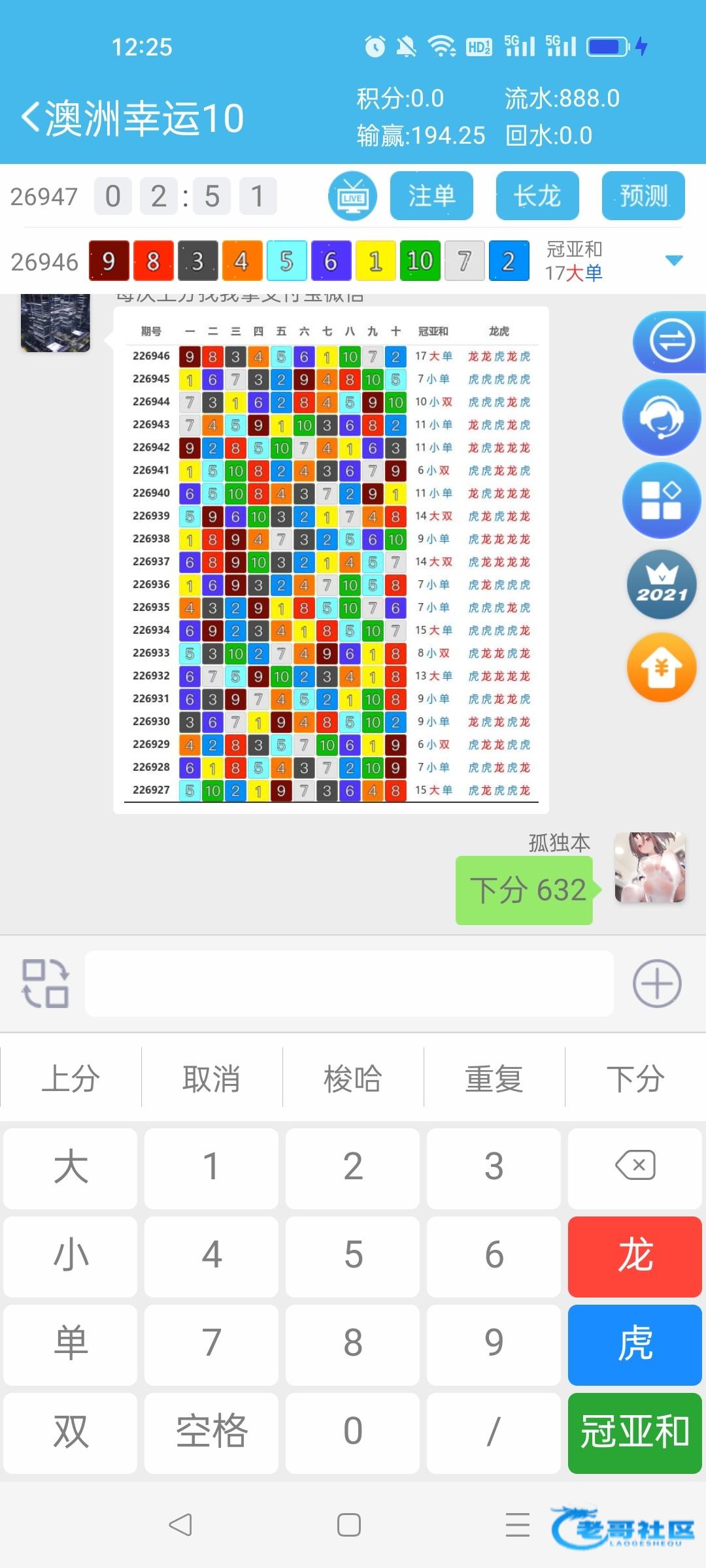Open the 注单 bet slip
The image size is (706, 1568).
click(431, 196)
